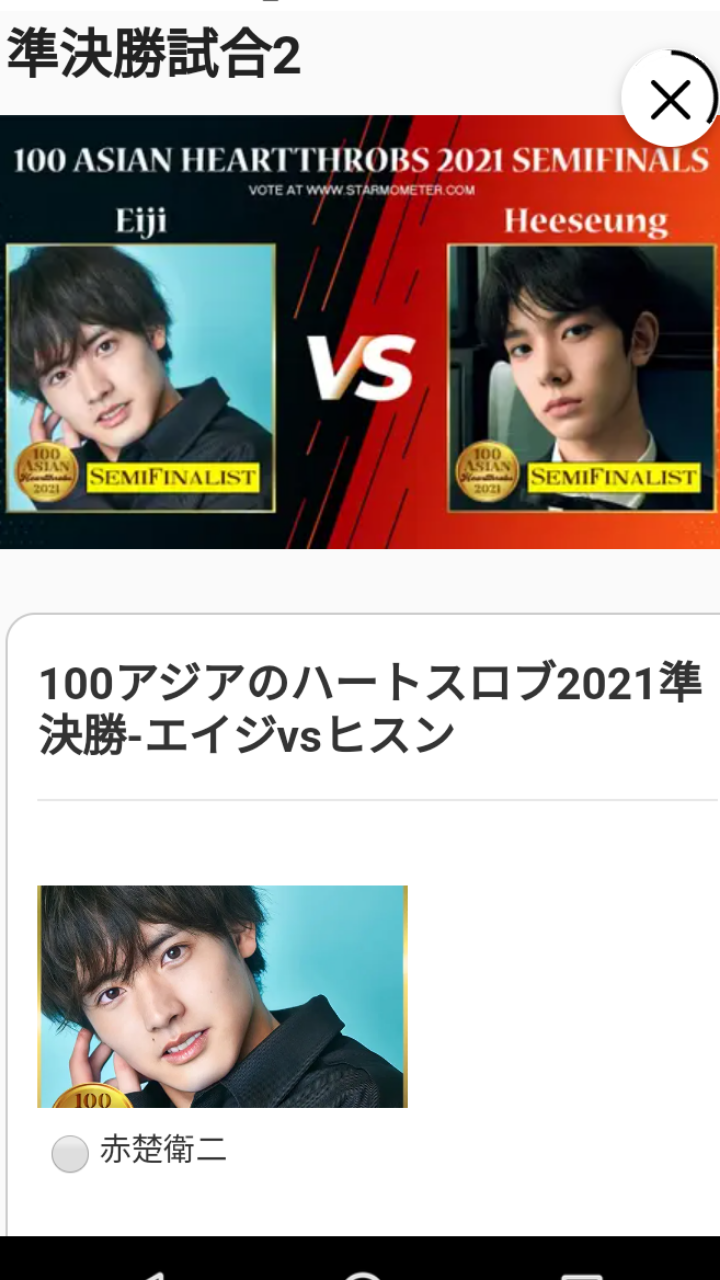This screenshot has width=720, height=1280.
Task: Close the page with the X button
Action: (669, 99)
